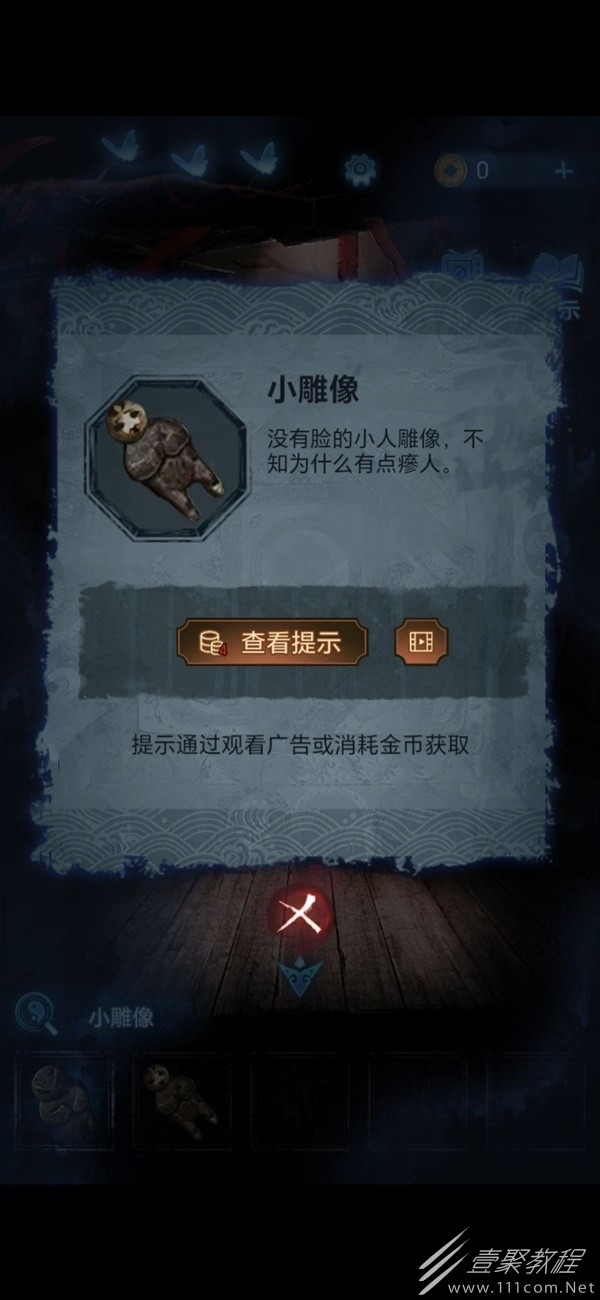This screenshot has height=1300, width=600.
Task: Tap the 查看提示 button to view the hint
Action: (x=272, y=641)
